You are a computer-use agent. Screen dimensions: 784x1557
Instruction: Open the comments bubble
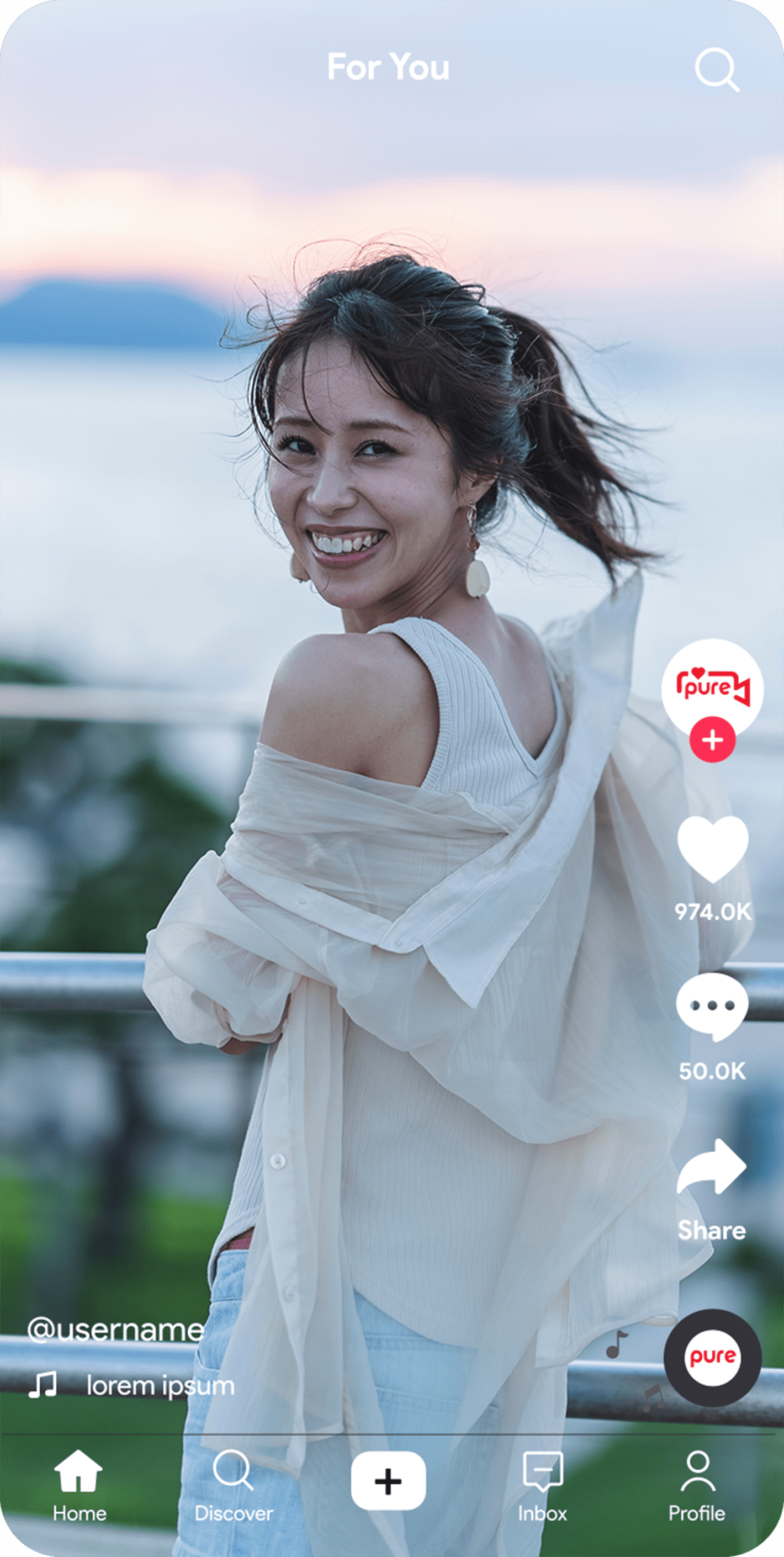coord(712,1007)
